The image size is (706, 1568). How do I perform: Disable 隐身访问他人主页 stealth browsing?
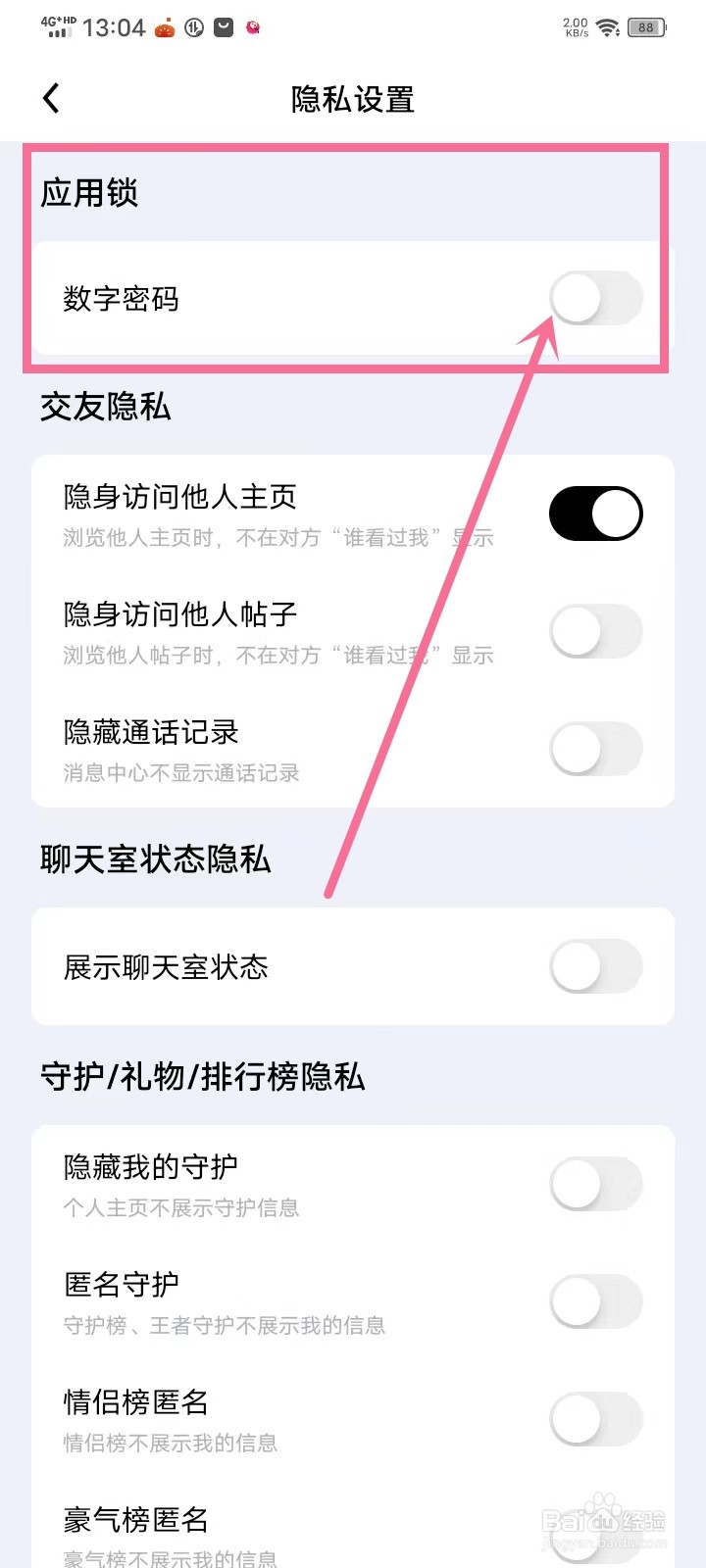click(x=595, y=513)
